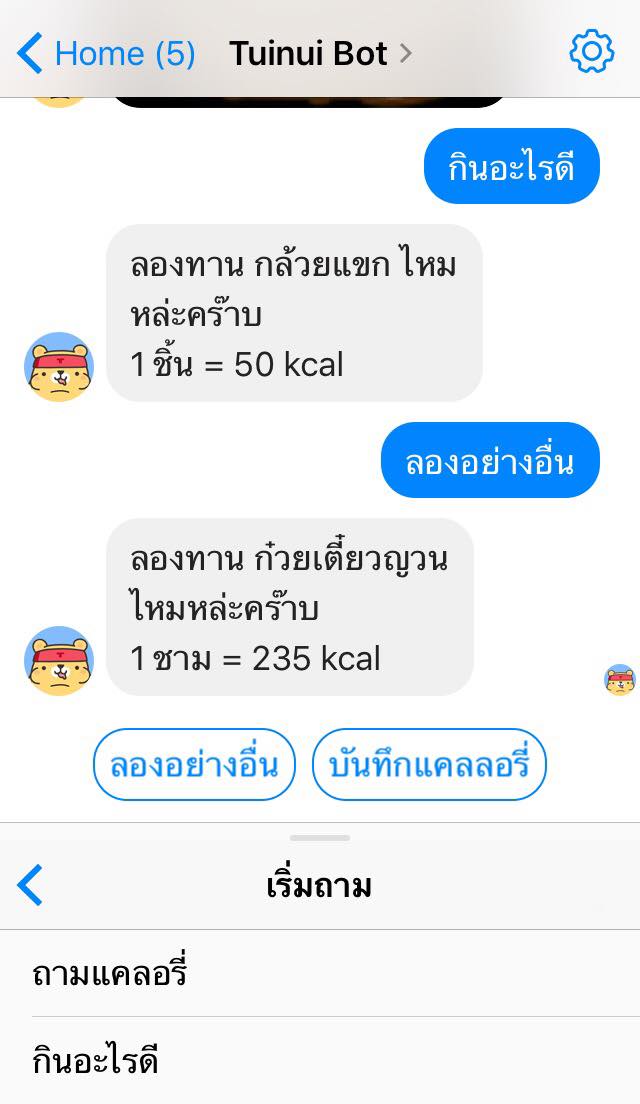Go back in the เริ่มถาม menu
Screen dimensions: 640x1104
pyautogui.click(x=31, y=885)
